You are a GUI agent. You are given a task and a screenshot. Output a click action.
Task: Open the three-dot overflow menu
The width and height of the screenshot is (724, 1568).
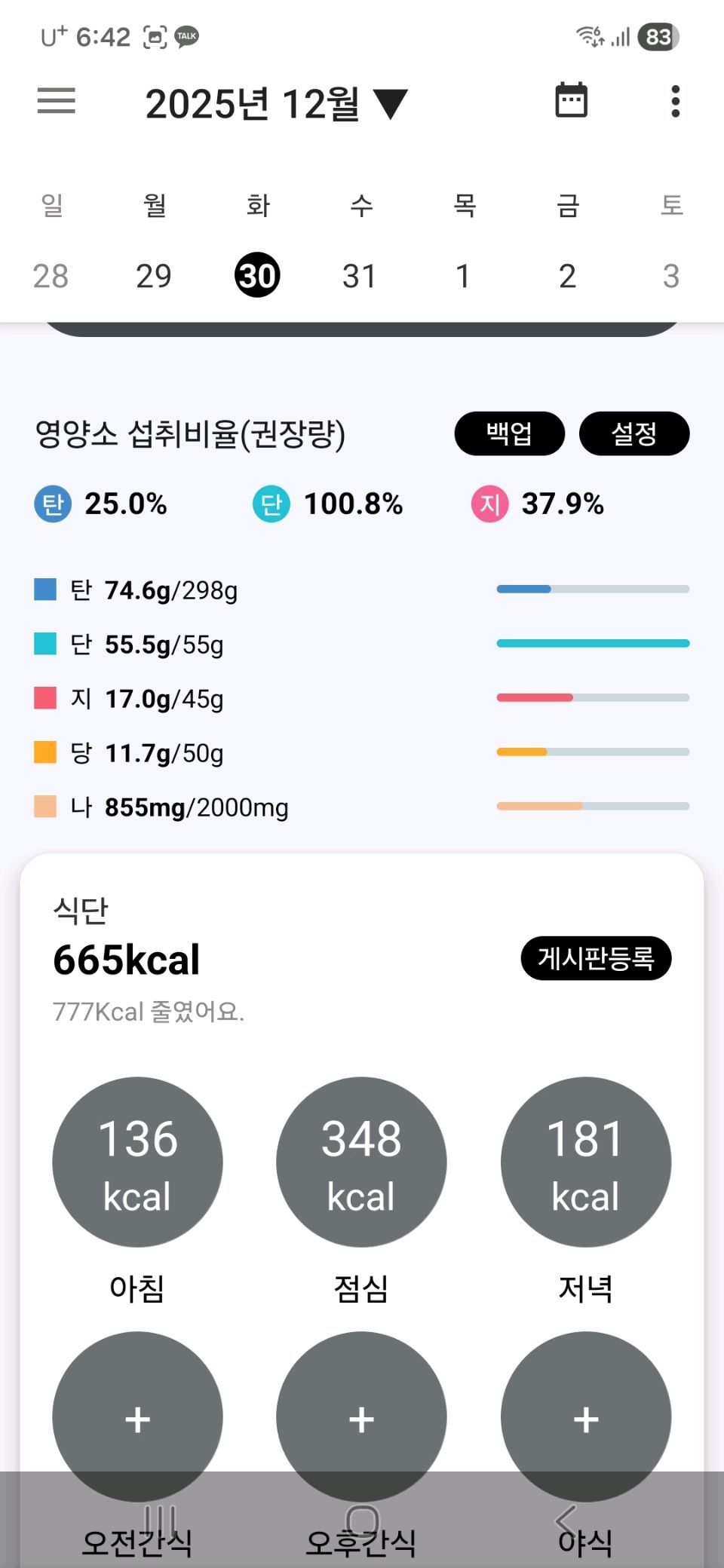675,101
